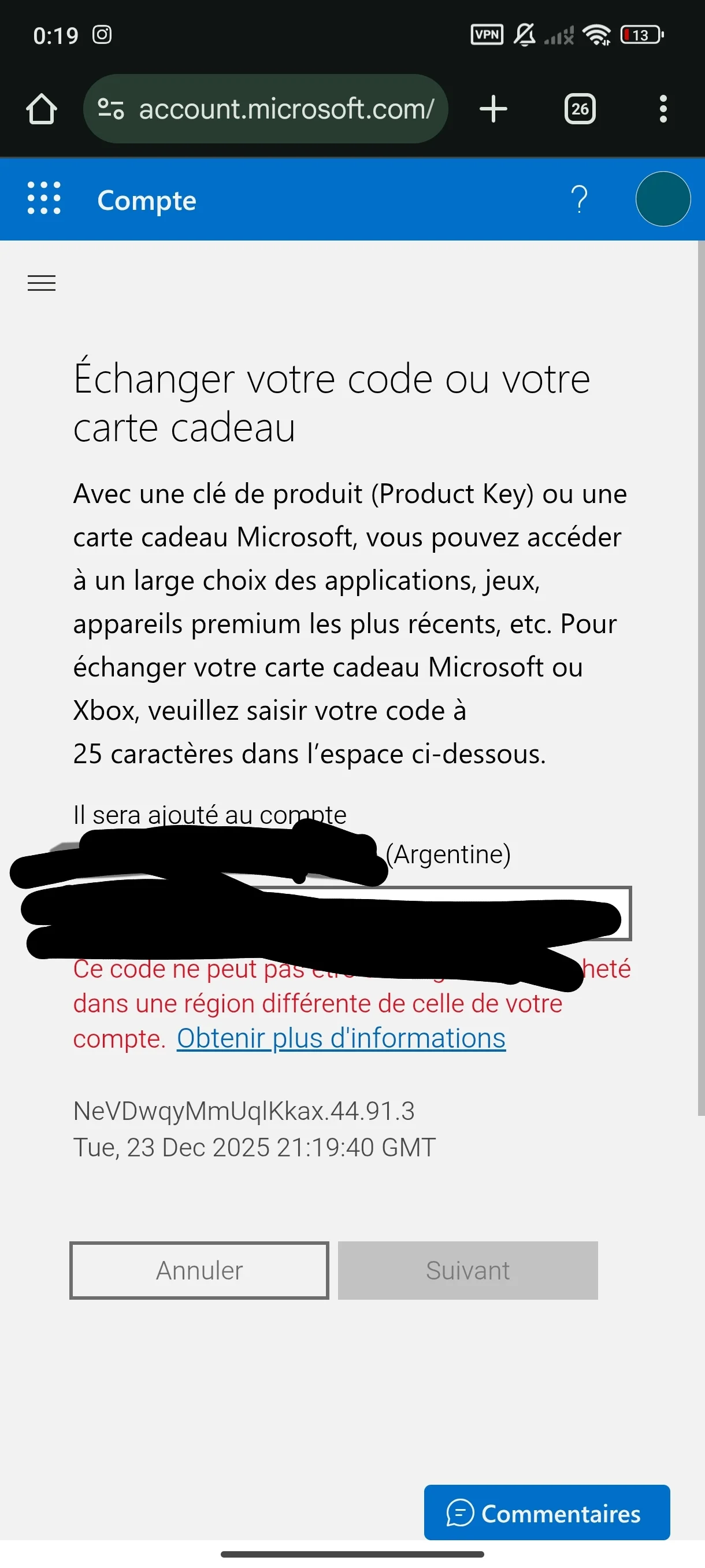The image size is (705, 1568).
Task: Open the tab switcher showing 26 tabs
Action: tap(579, 109)
